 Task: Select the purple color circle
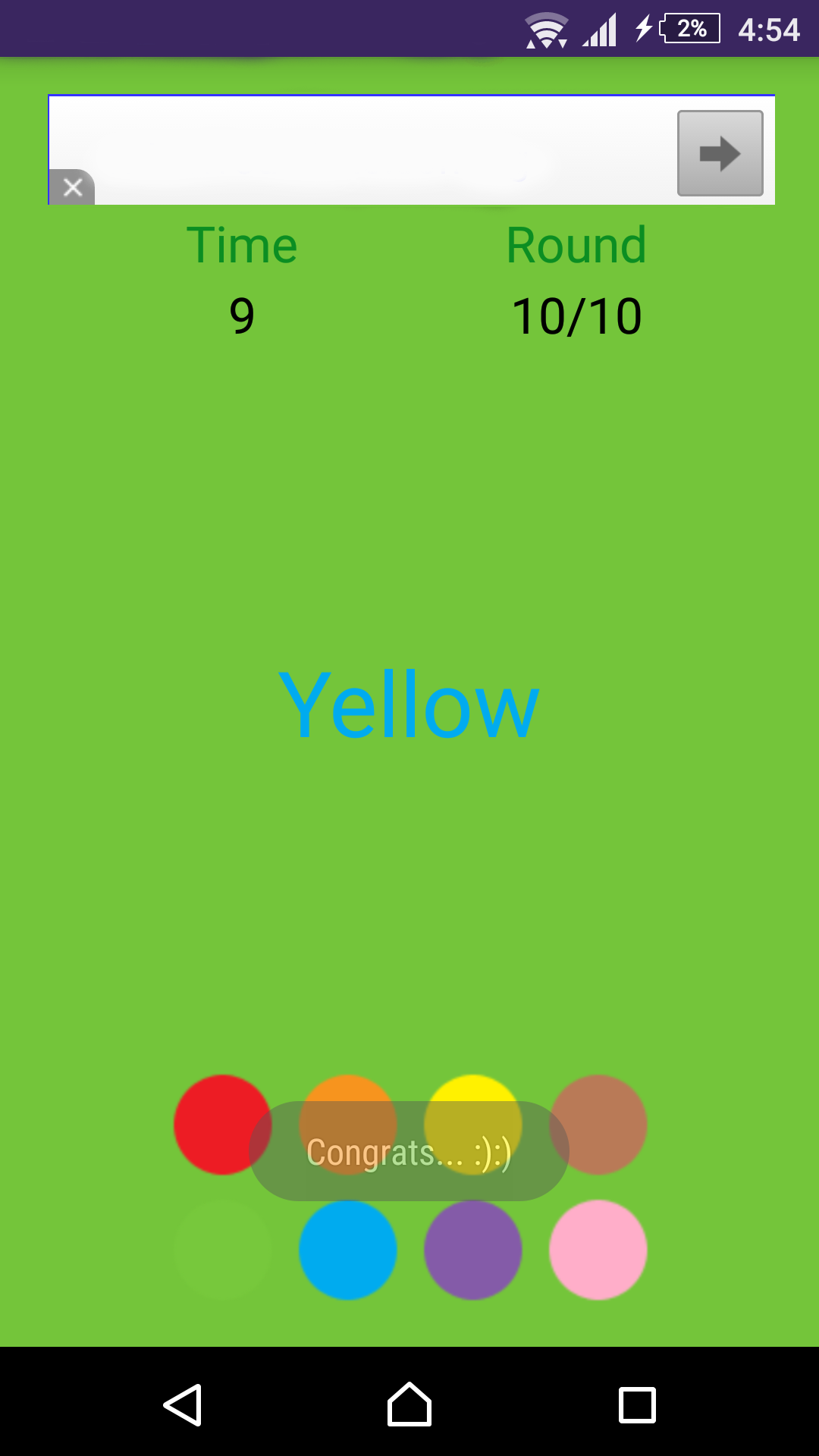click(473, 1250)
